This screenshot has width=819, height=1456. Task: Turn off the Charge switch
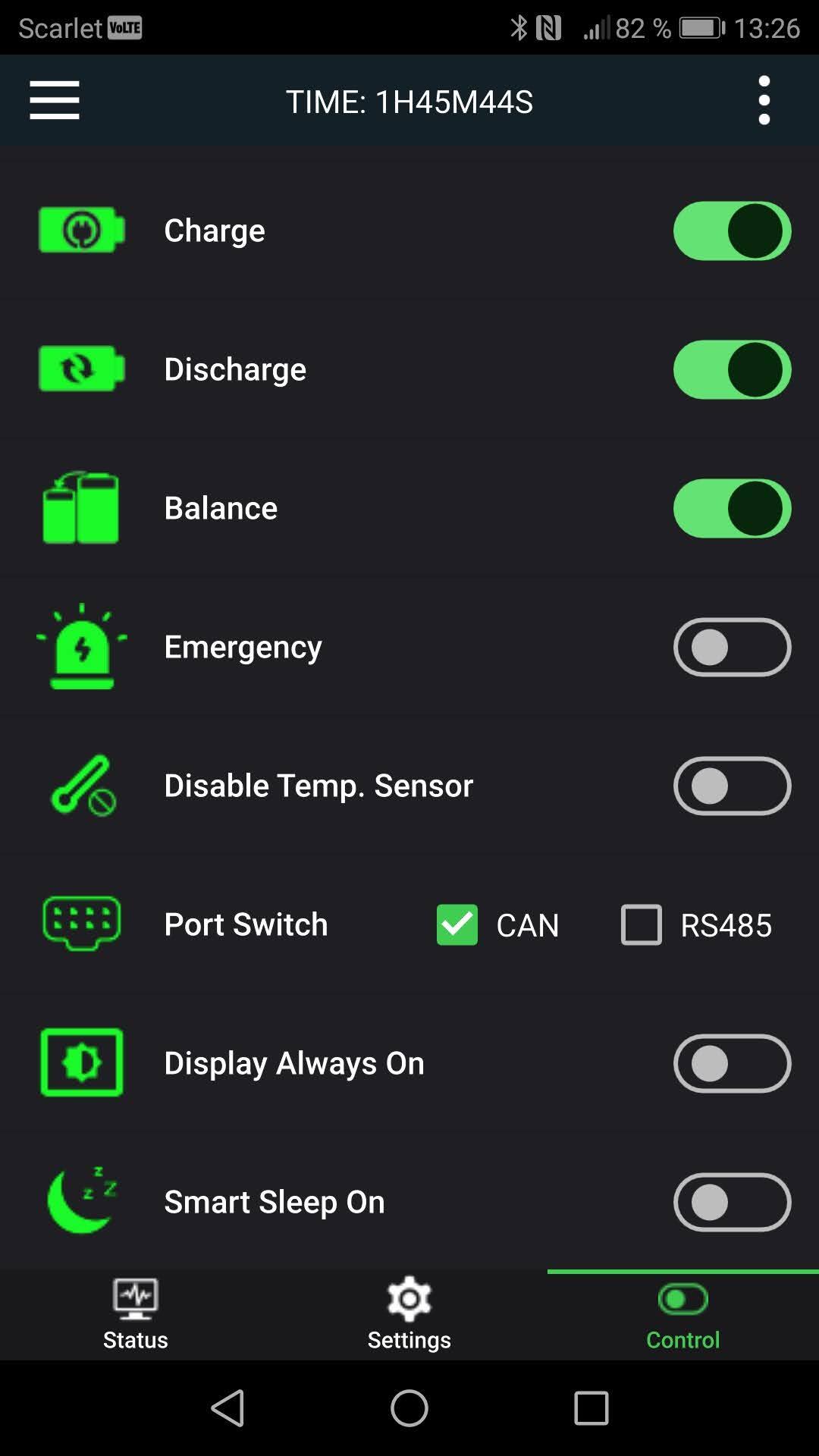(732, 231)
